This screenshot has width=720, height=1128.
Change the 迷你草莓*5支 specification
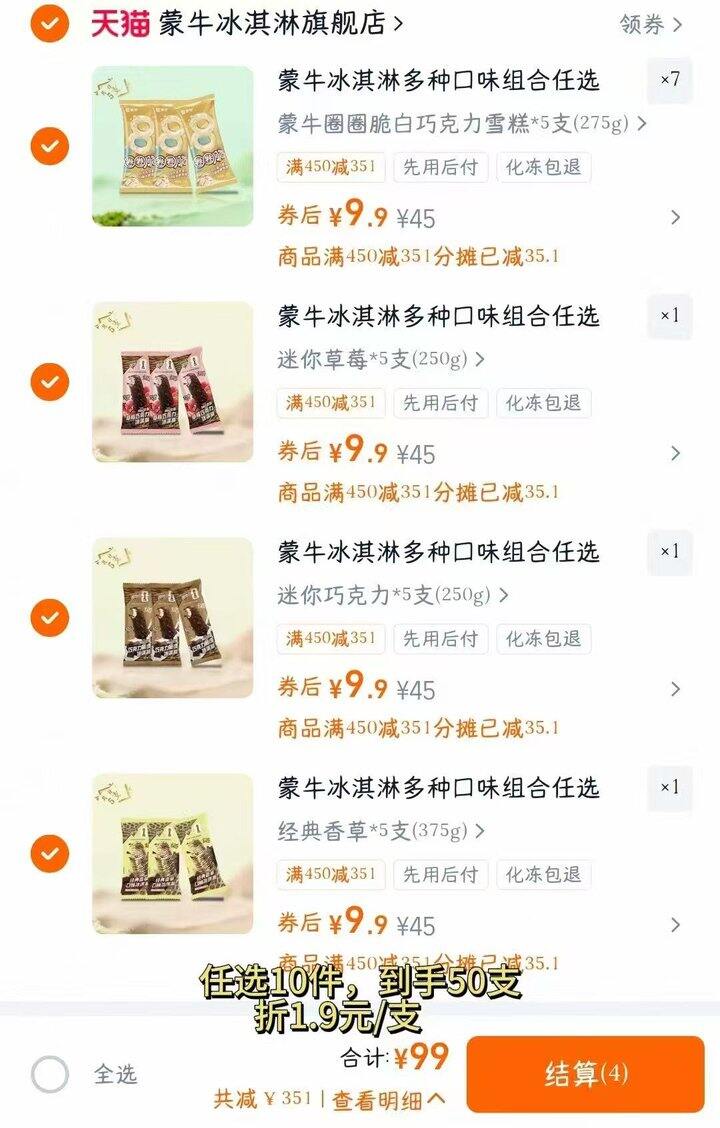381,359
